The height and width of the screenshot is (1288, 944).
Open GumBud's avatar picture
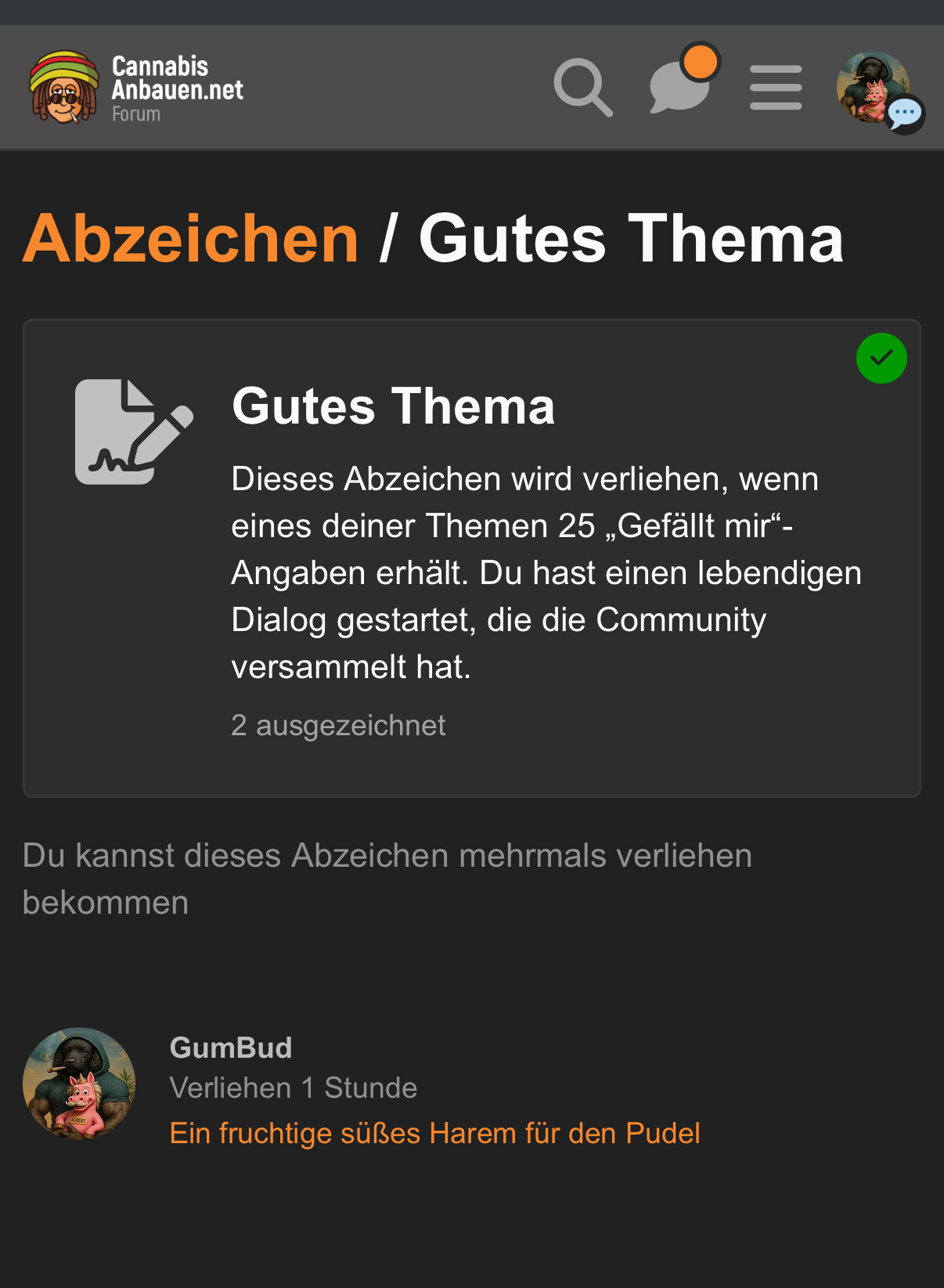(79, 1084)
